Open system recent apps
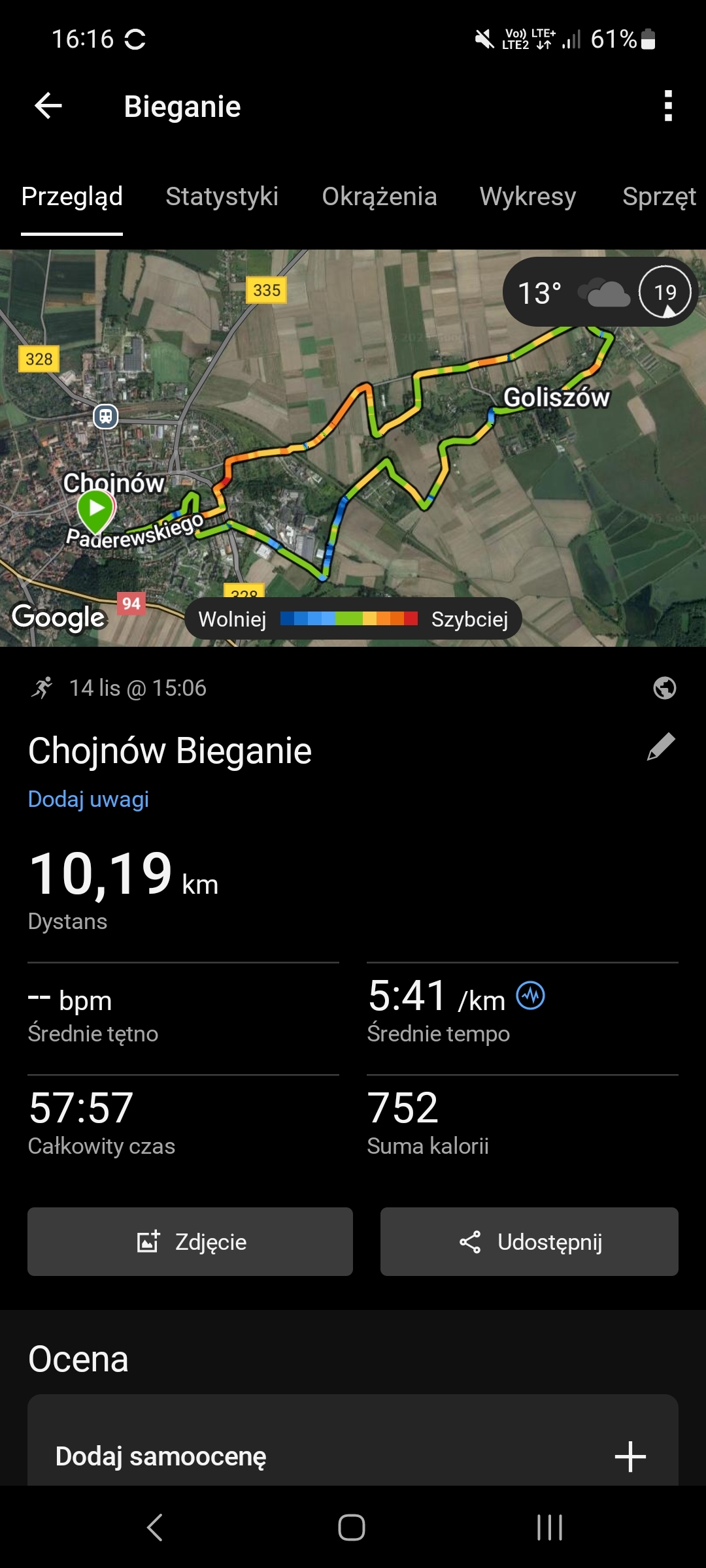This screenshot has height=1568, width=706. 549,1527
